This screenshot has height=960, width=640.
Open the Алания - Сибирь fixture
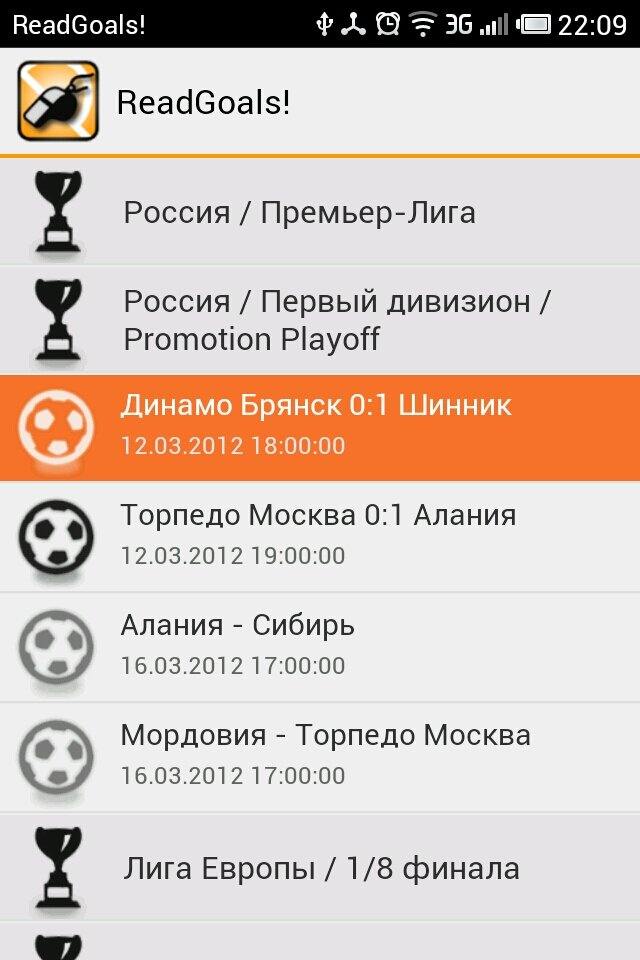[318, 647]
